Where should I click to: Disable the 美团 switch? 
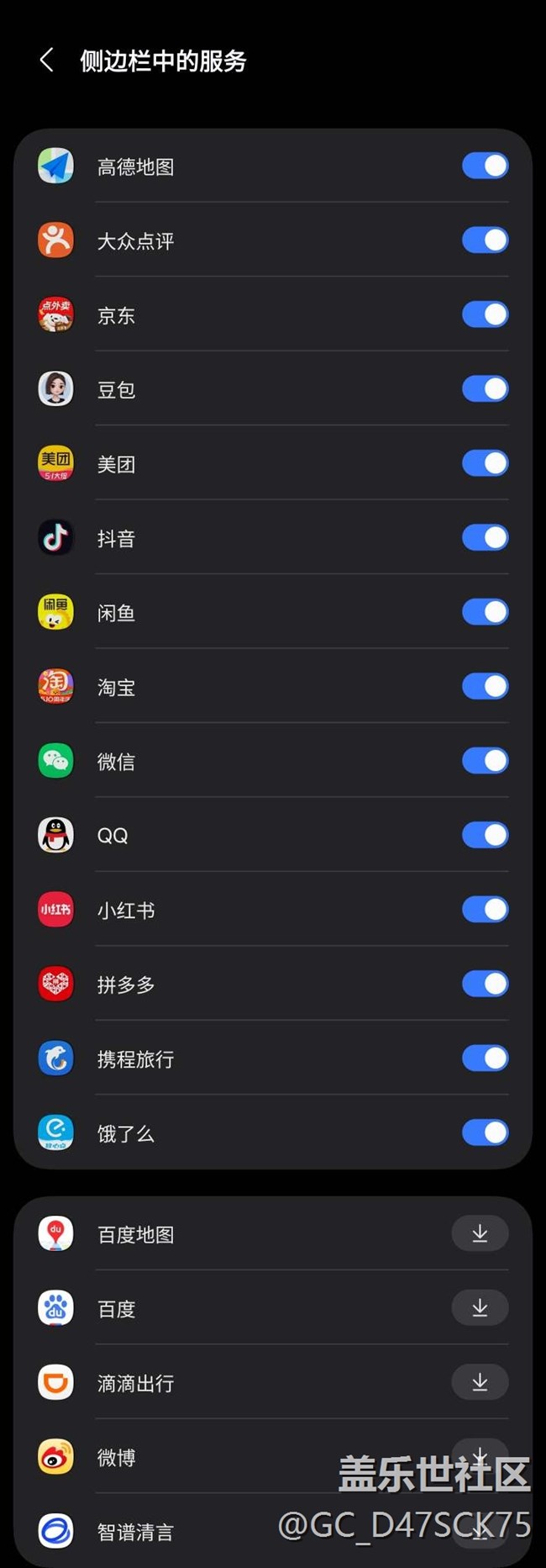[x=485, y=463]
